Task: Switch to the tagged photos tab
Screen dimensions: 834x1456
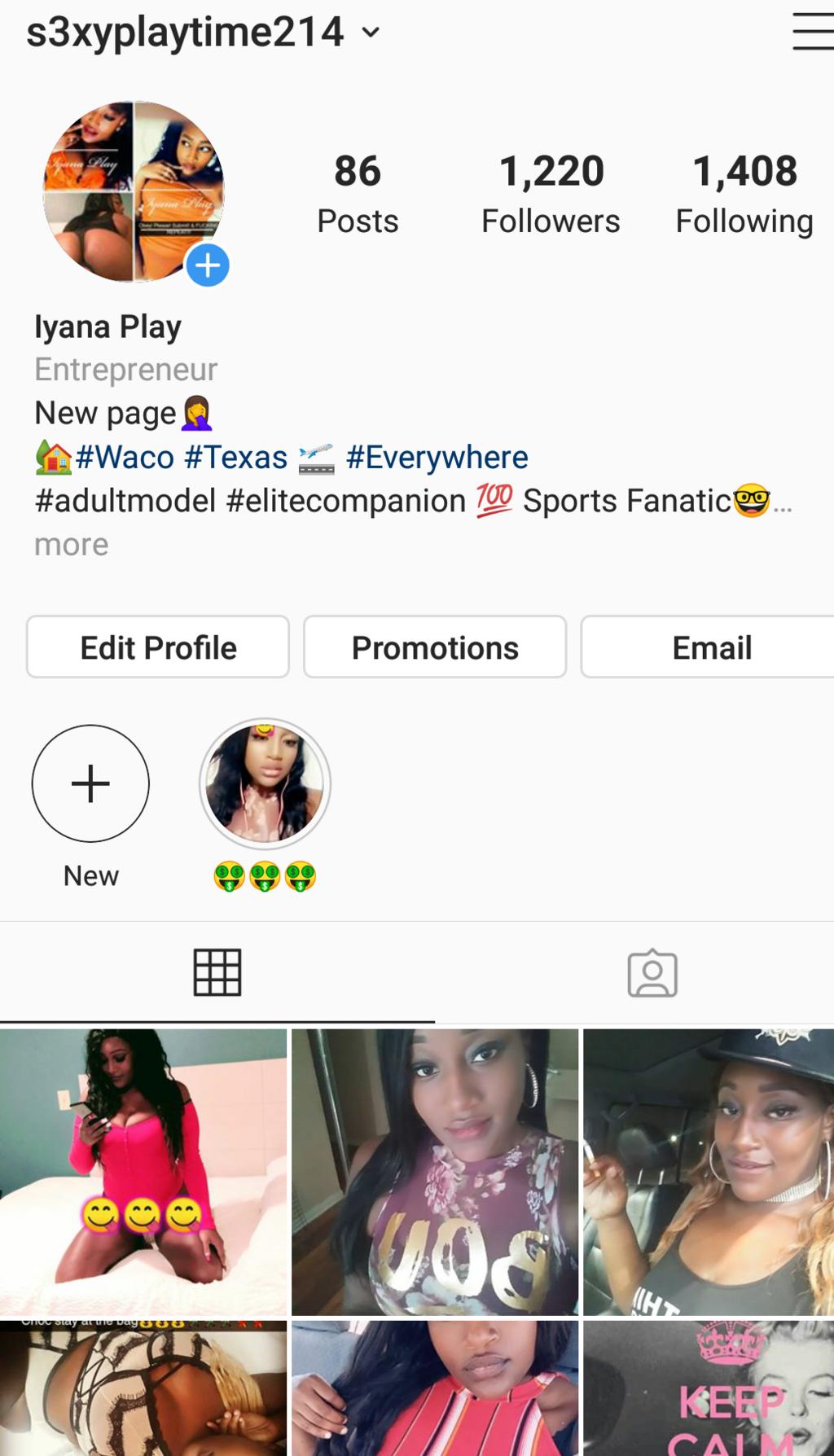Action: [652, 972]
